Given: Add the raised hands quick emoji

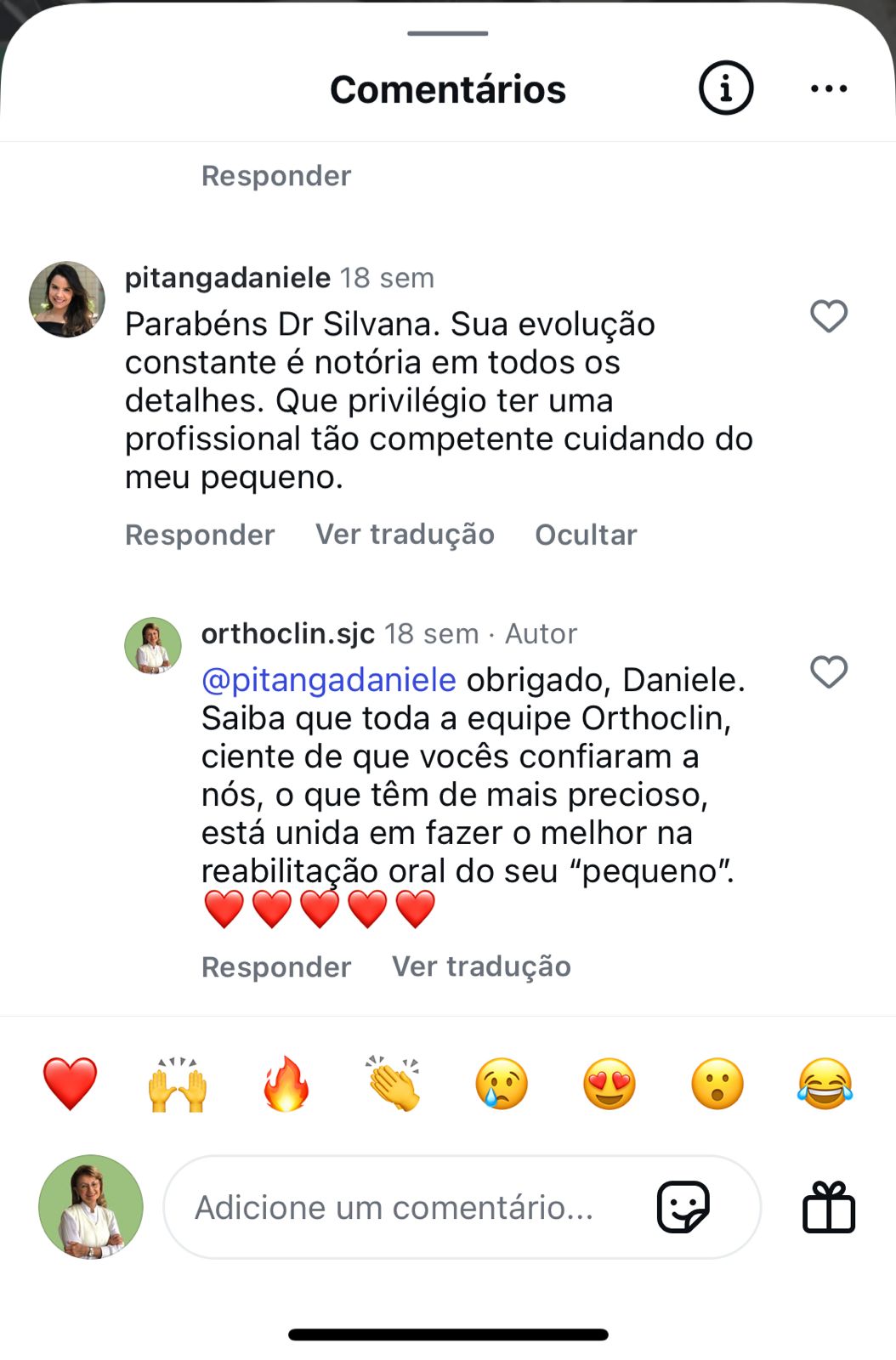Looking at the screenshot, I should coord(178,1084).
